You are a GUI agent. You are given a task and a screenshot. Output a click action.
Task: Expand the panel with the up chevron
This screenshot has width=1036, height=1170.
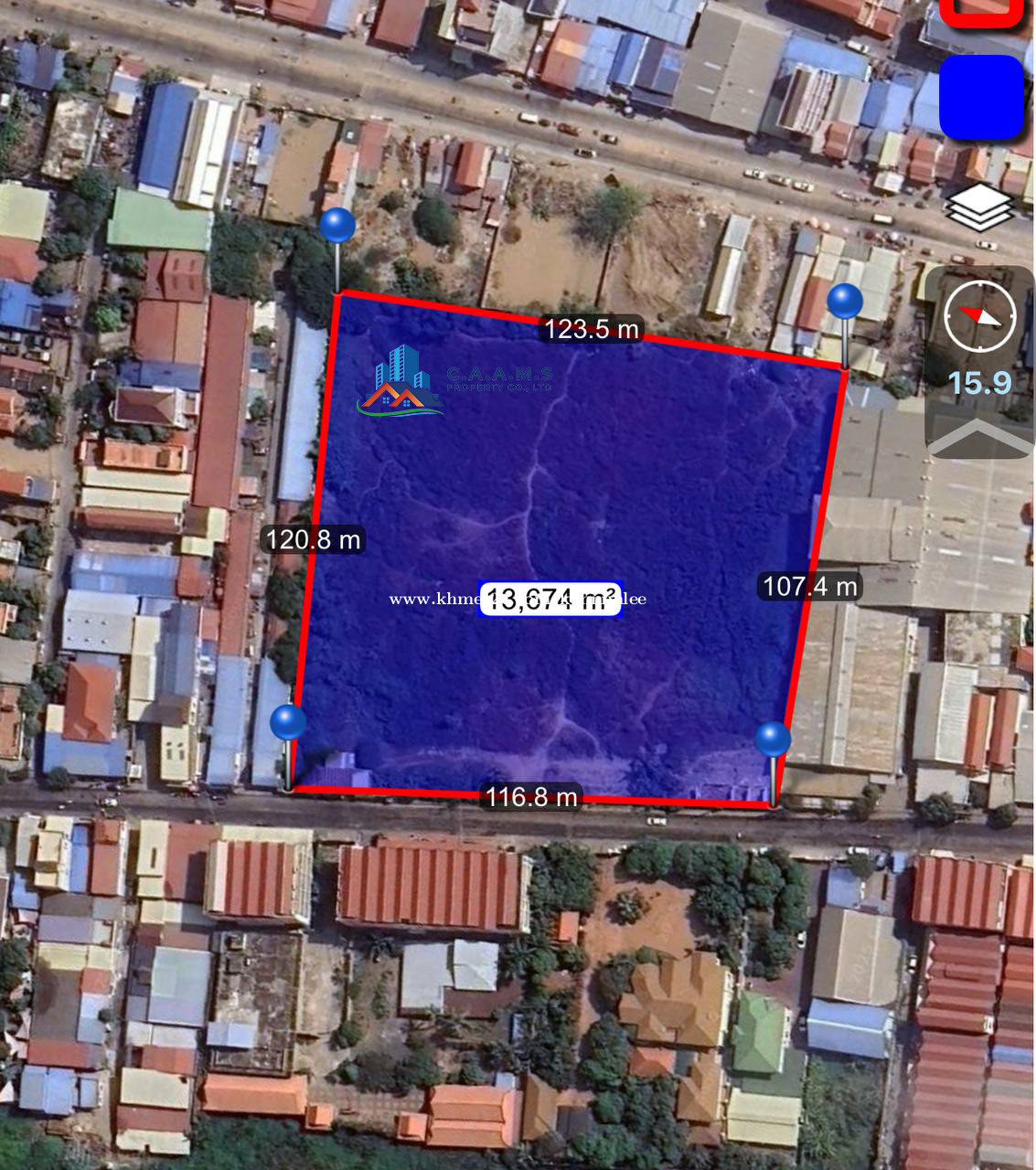click(979, 437)
